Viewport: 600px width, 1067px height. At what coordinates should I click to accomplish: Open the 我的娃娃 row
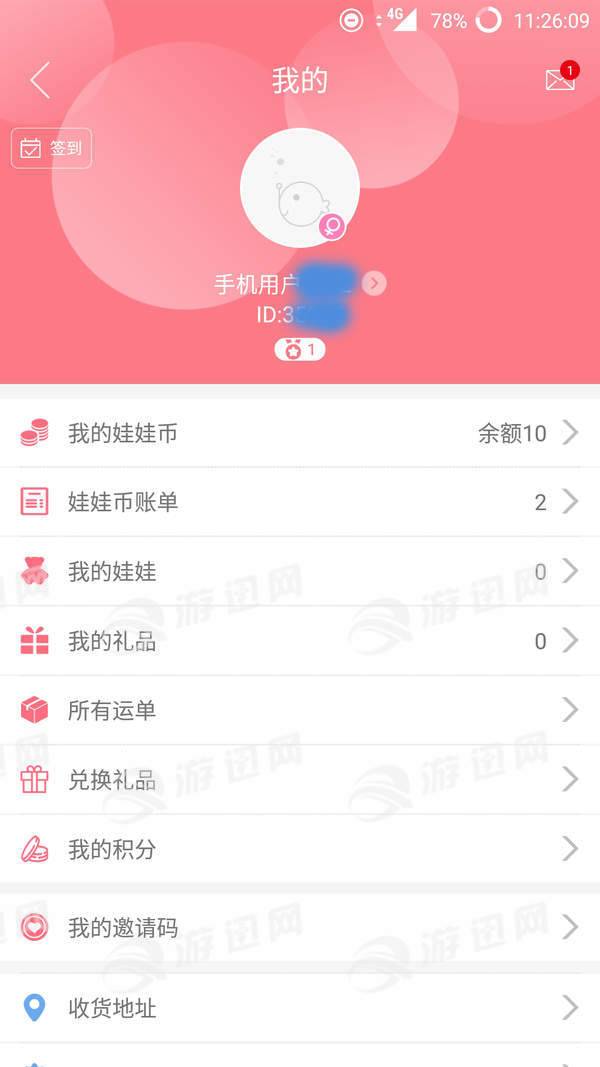coord(300,572)
